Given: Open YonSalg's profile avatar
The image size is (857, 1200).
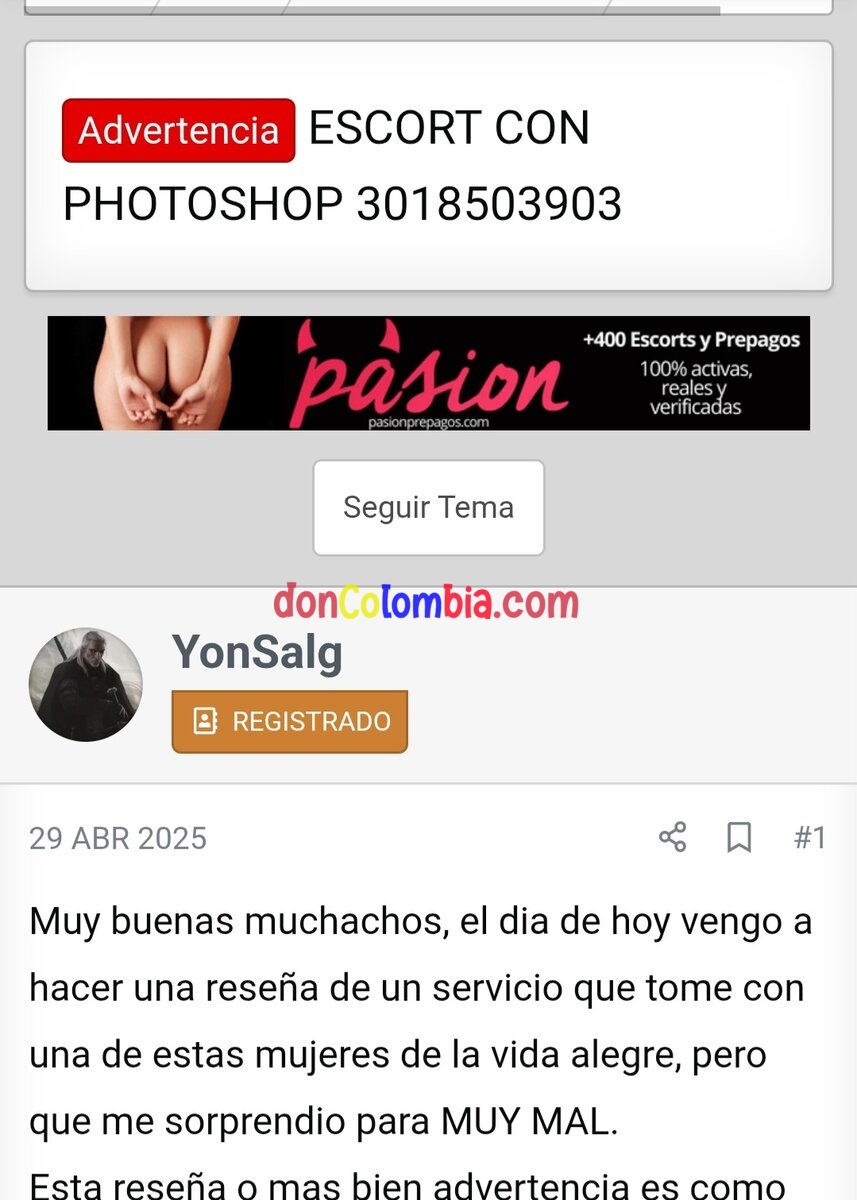Looking at the screenshot, I should click(85, 685).
